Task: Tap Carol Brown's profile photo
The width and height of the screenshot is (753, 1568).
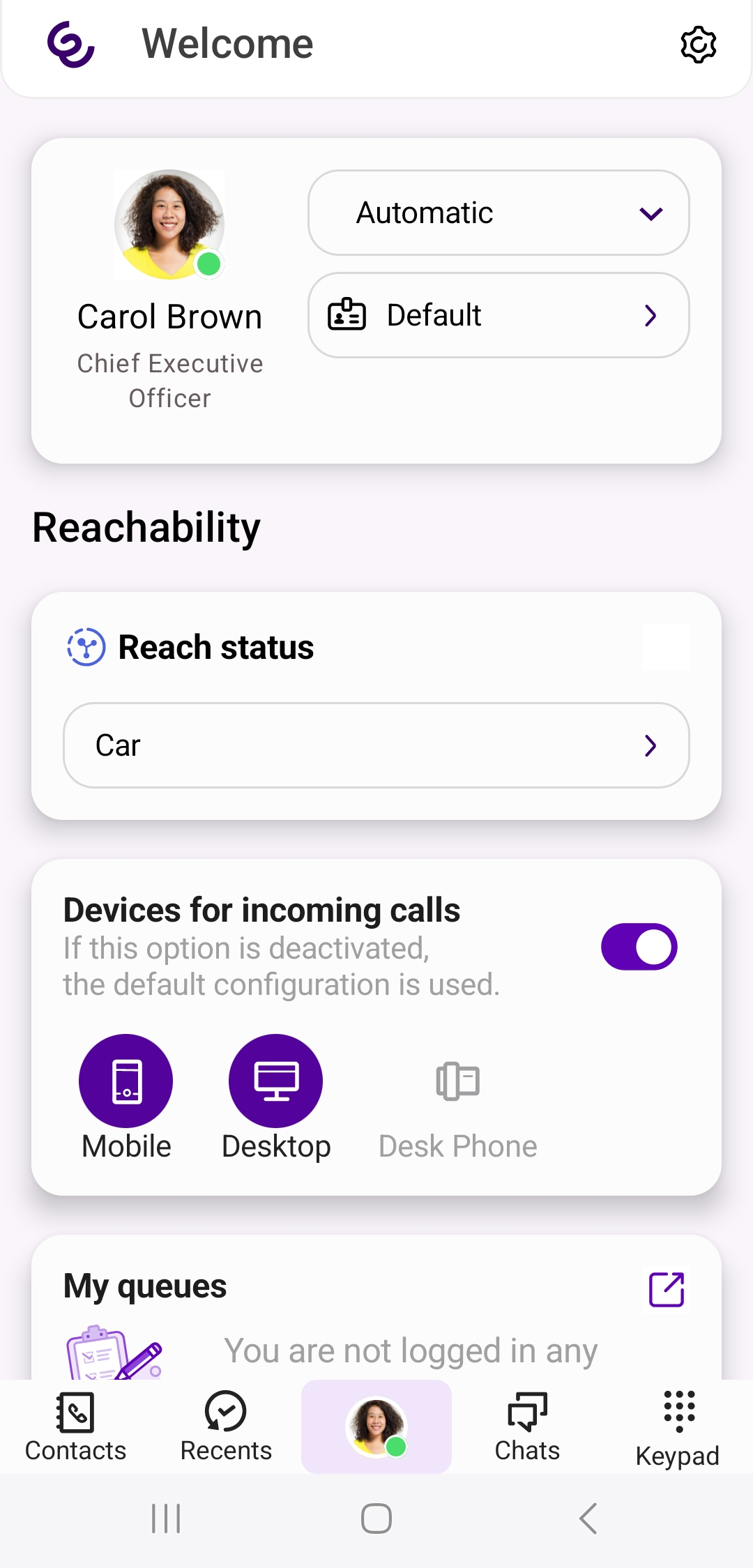Action: [169, 224]
